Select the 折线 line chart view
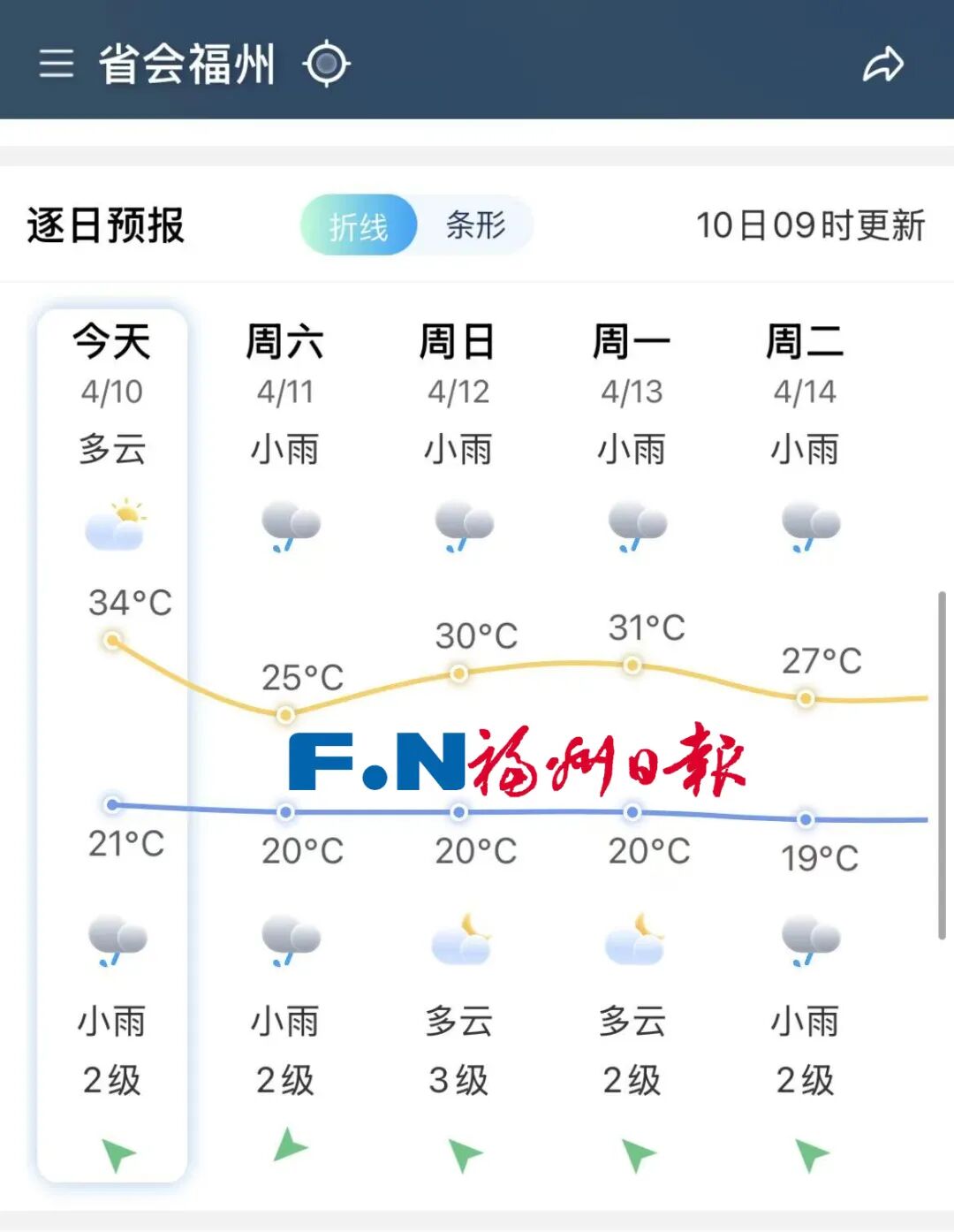 359,226
